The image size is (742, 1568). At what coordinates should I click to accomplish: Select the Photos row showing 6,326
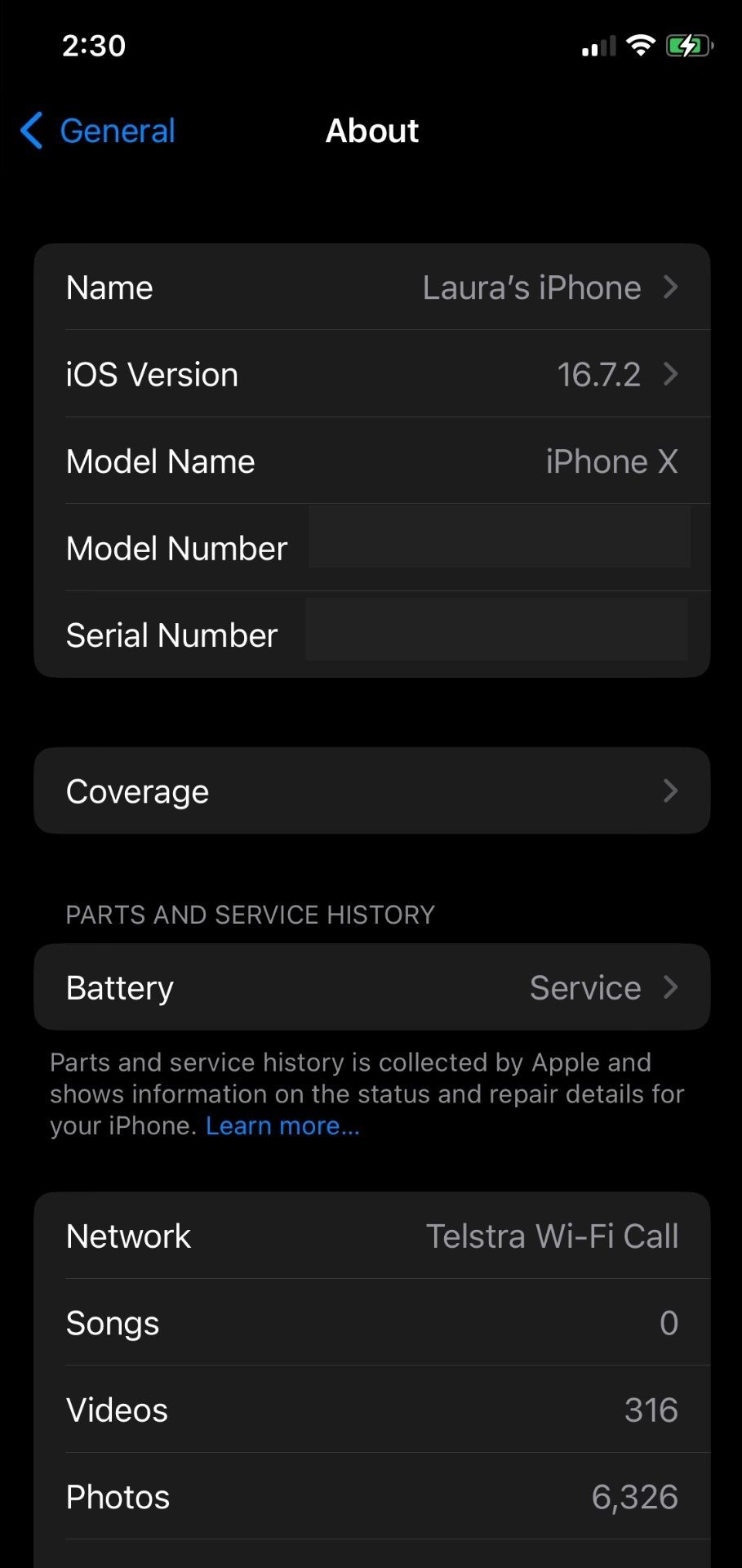point(371,1496)
